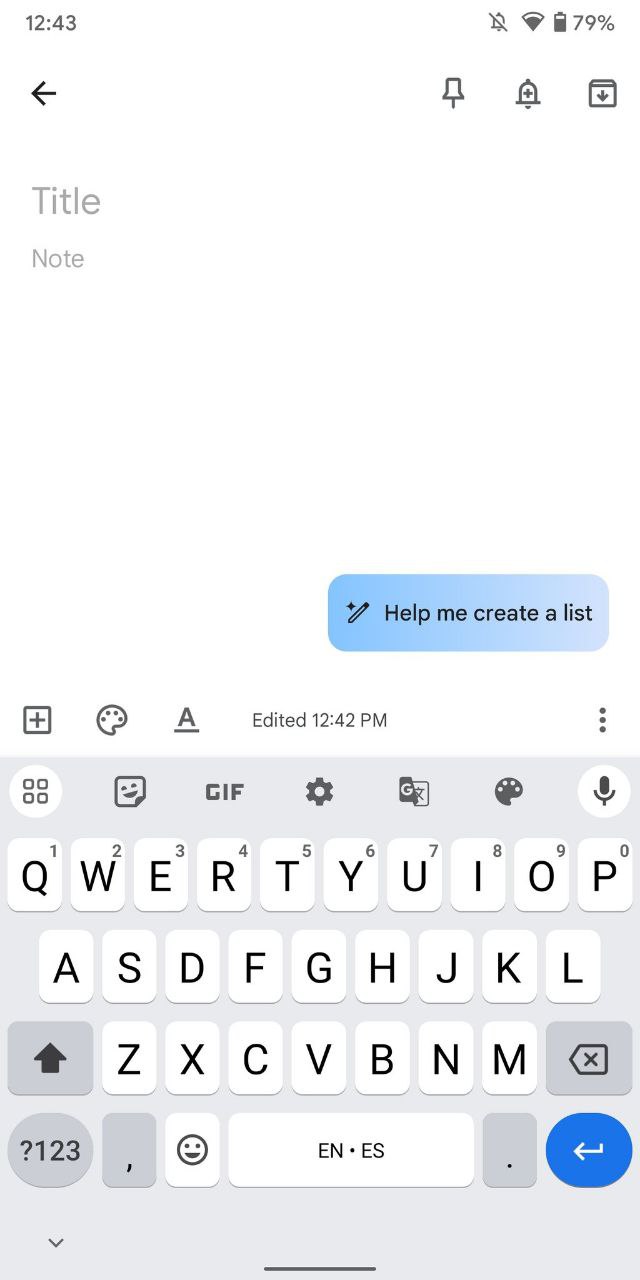The height and width of the screenshot is (1280, 640).
Task: Hide the keyboard with the down chevron
Action: (56, 1242)
